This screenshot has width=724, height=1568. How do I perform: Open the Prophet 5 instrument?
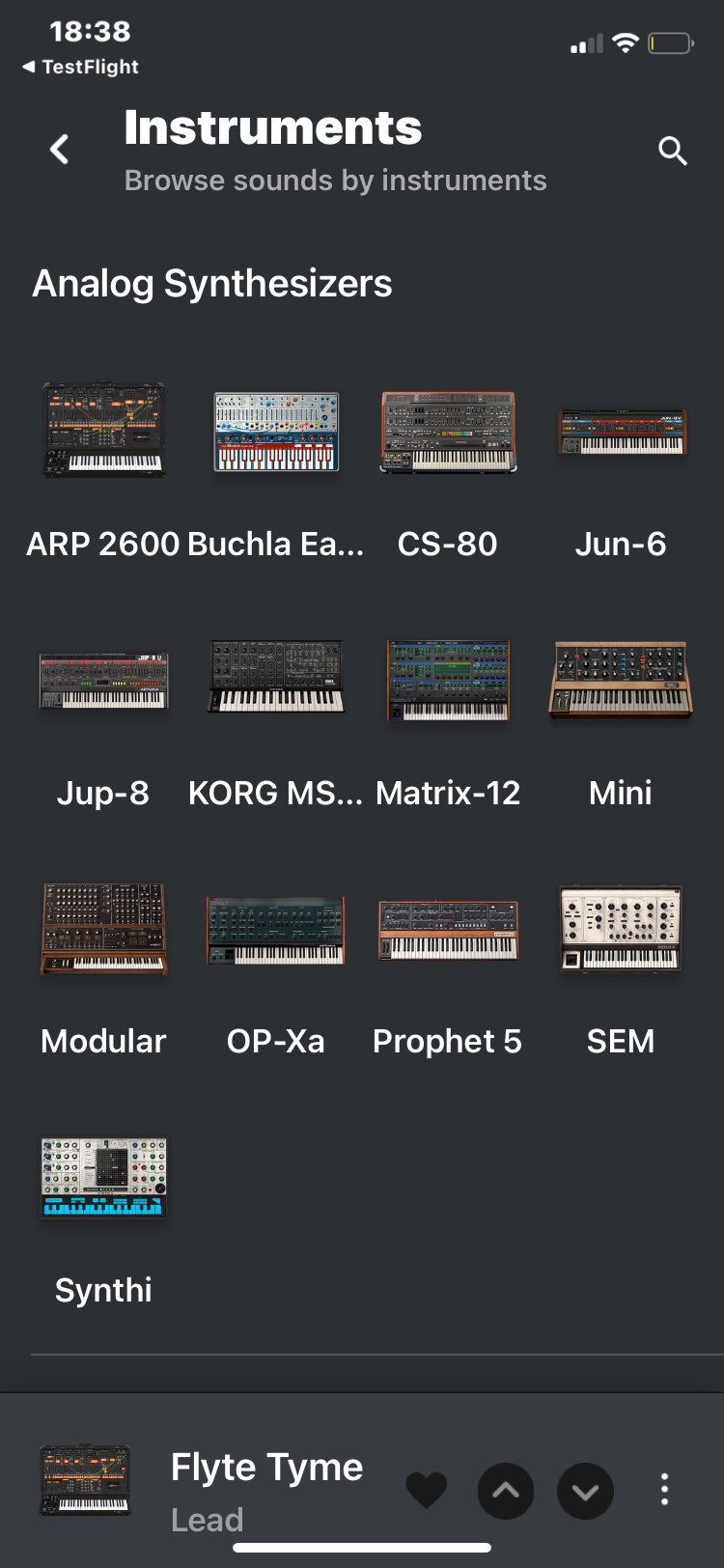(448, 929)
